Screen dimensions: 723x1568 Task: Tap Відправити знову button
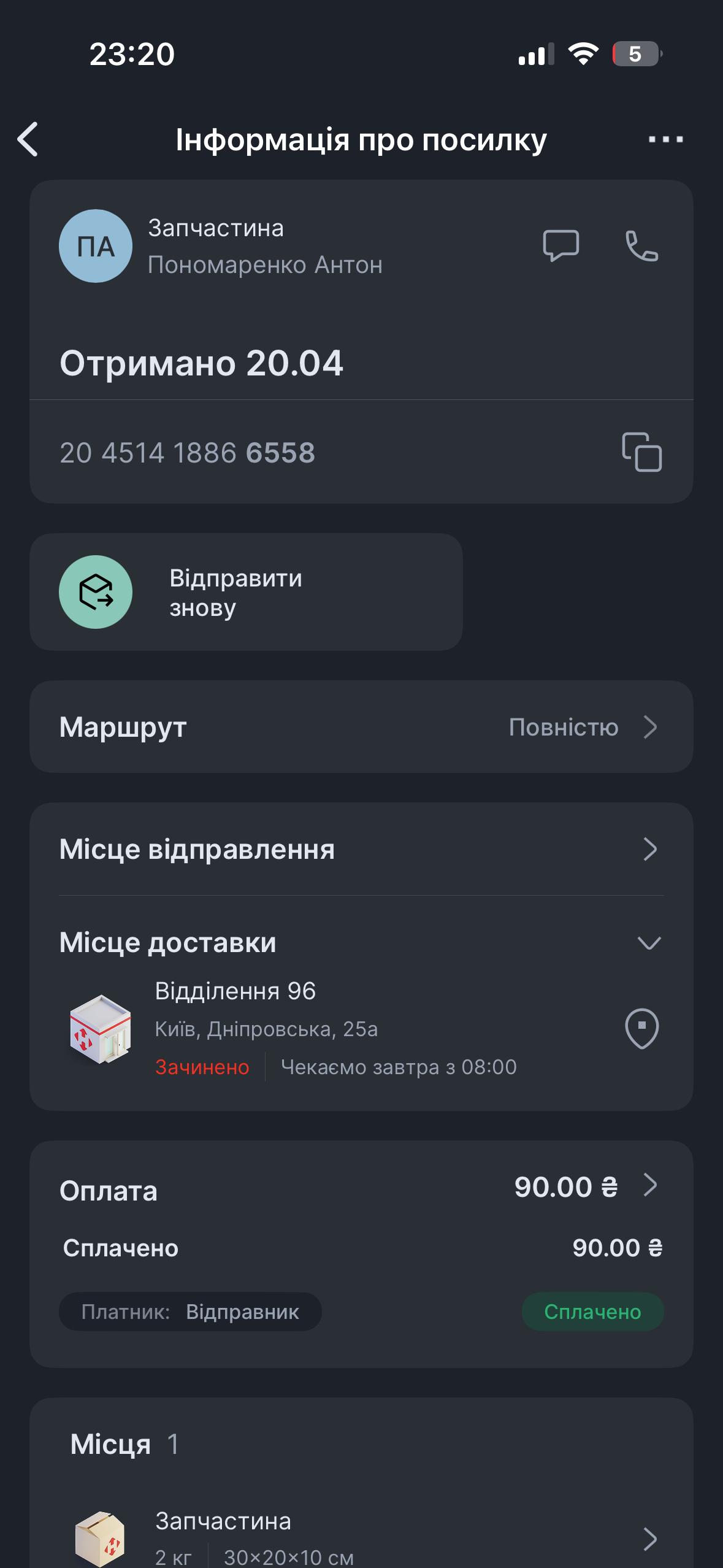click(246, 592)
